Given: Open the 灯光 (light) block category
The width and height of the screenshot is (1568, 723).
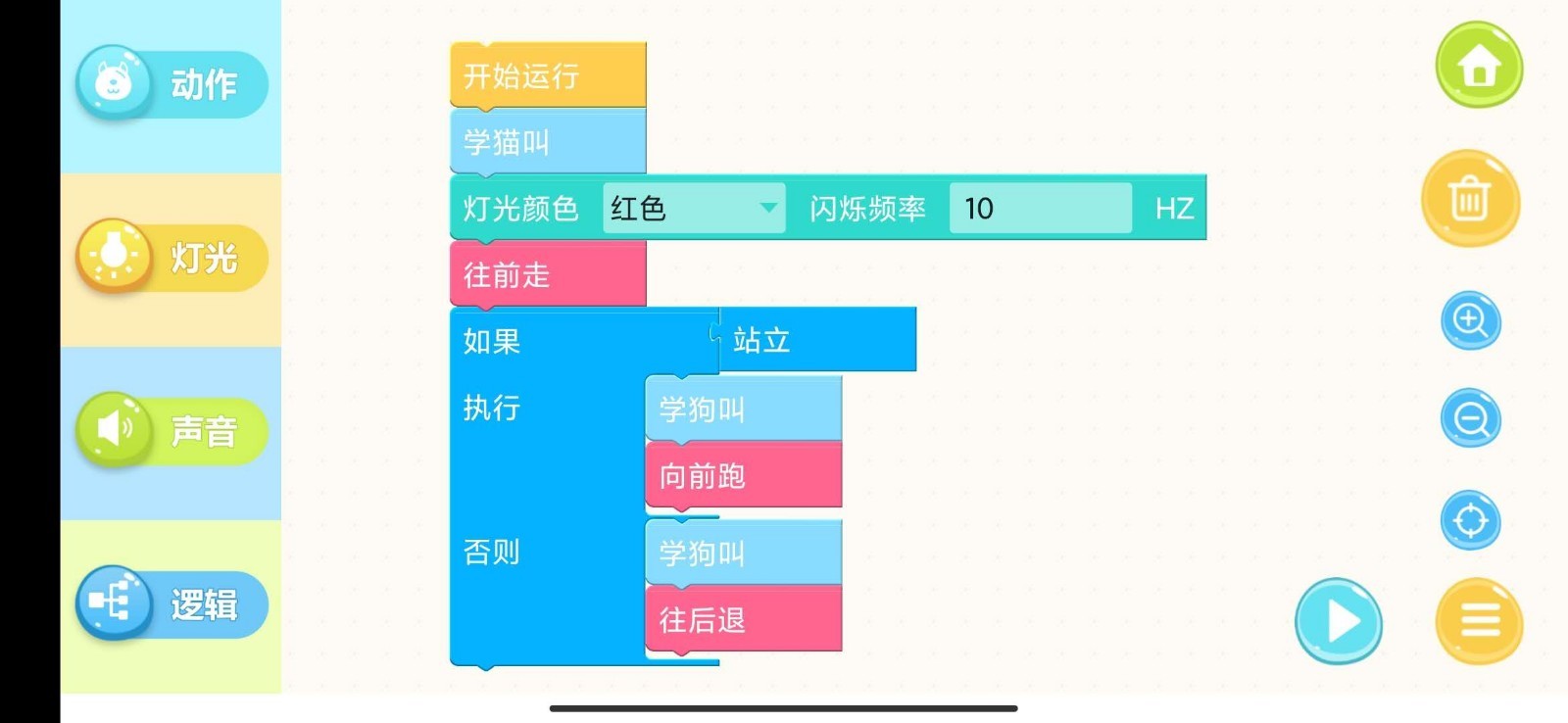Looking at the screenshot, I should coord(171,258).
